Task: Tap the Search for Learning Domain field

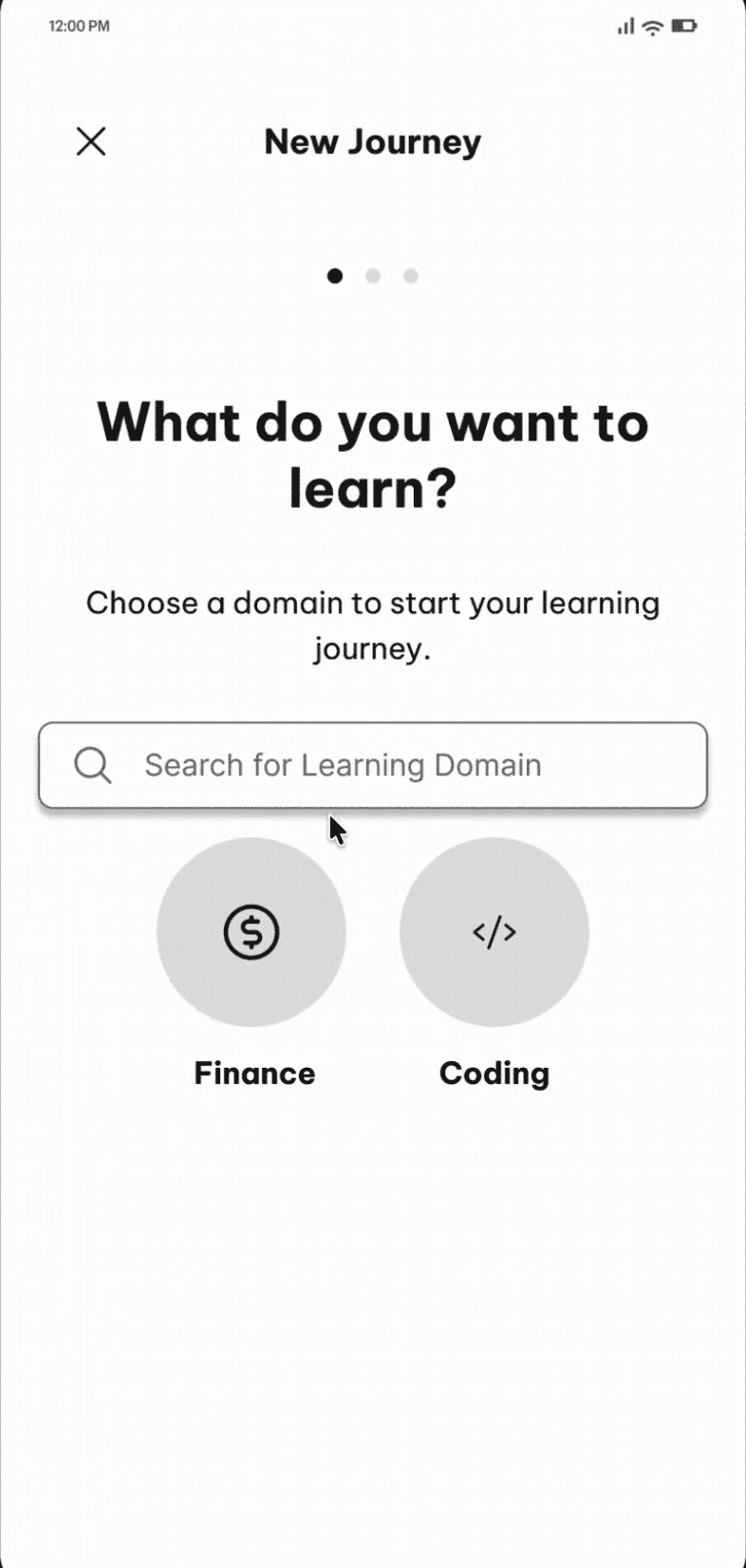Action: coord(373,765)
